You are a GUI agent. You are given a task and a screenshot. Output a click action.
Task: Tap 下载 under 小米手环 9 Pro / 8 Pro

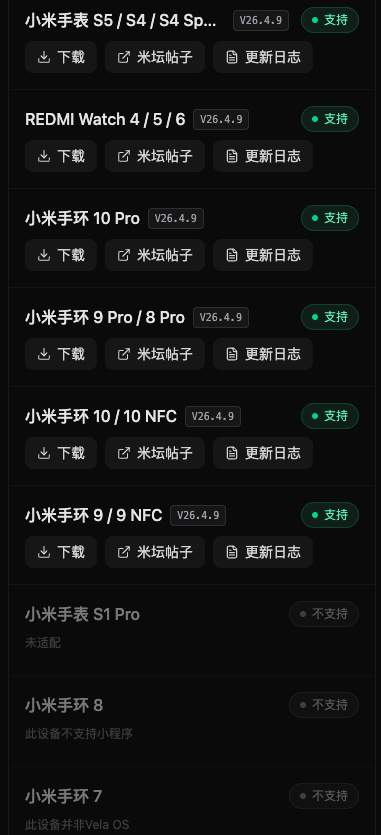tap(61, 354)
